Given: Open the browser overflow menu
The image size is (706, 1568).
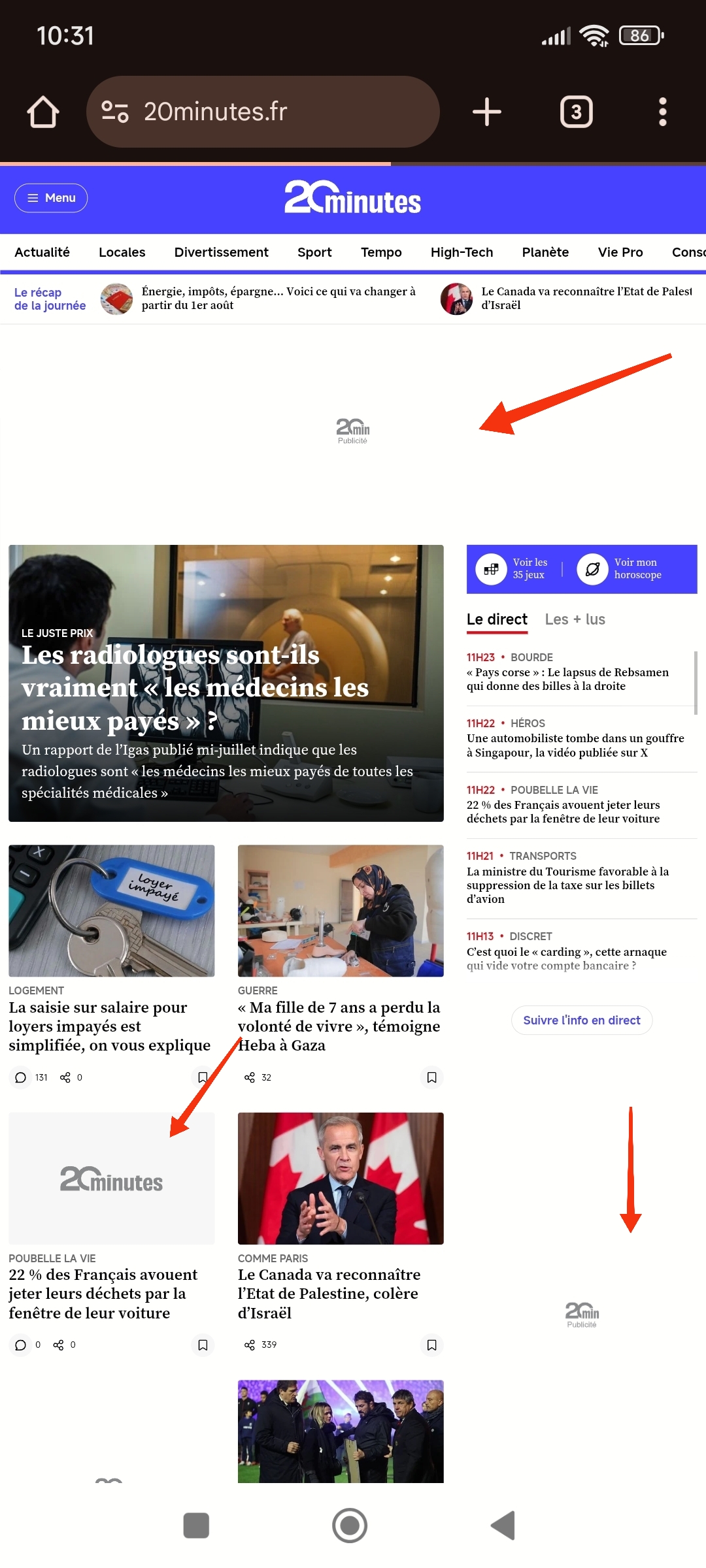Looking at the screenshot, I should [x=662, y=112].
